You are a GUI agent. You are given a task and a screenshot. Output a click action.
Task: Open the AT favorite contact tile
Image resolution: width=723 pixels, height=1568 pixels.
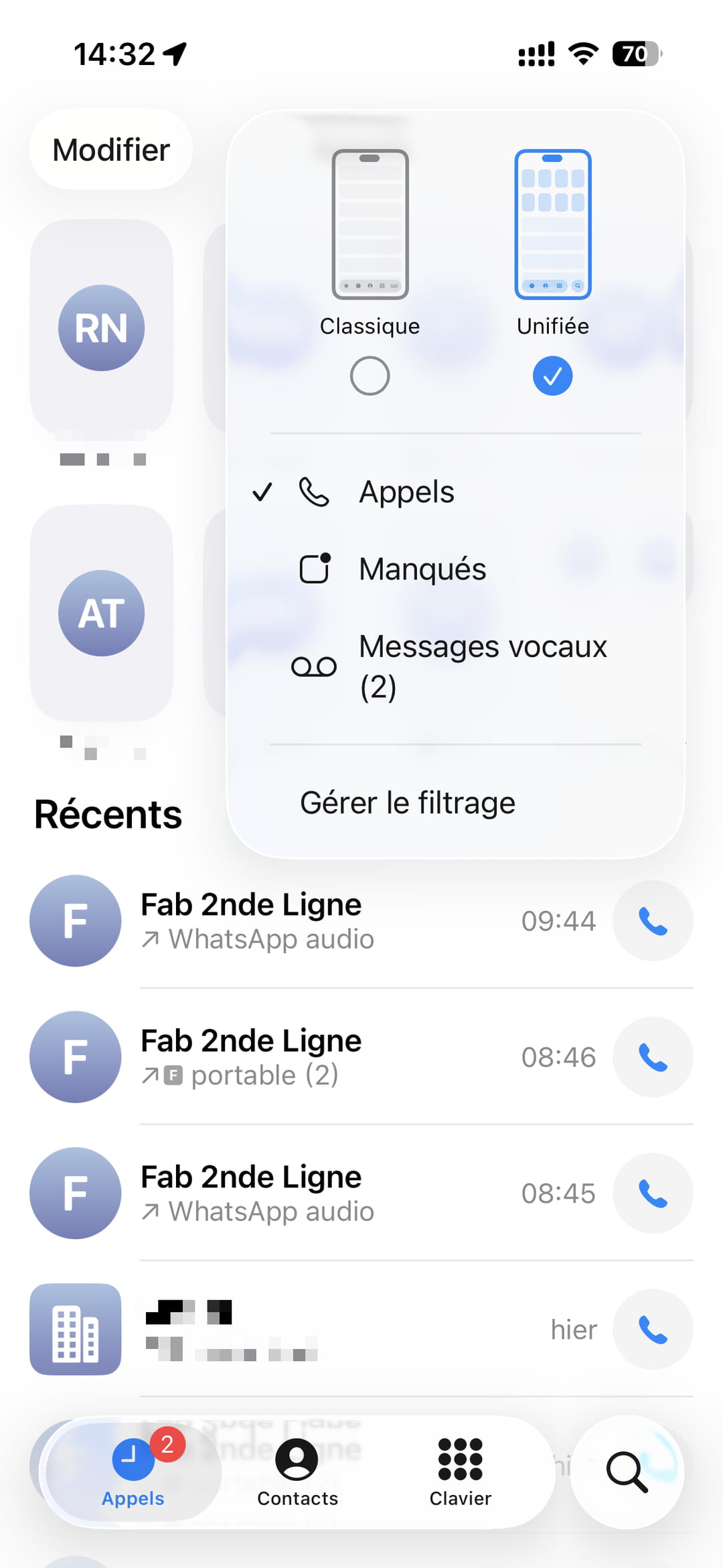point(101,613)
